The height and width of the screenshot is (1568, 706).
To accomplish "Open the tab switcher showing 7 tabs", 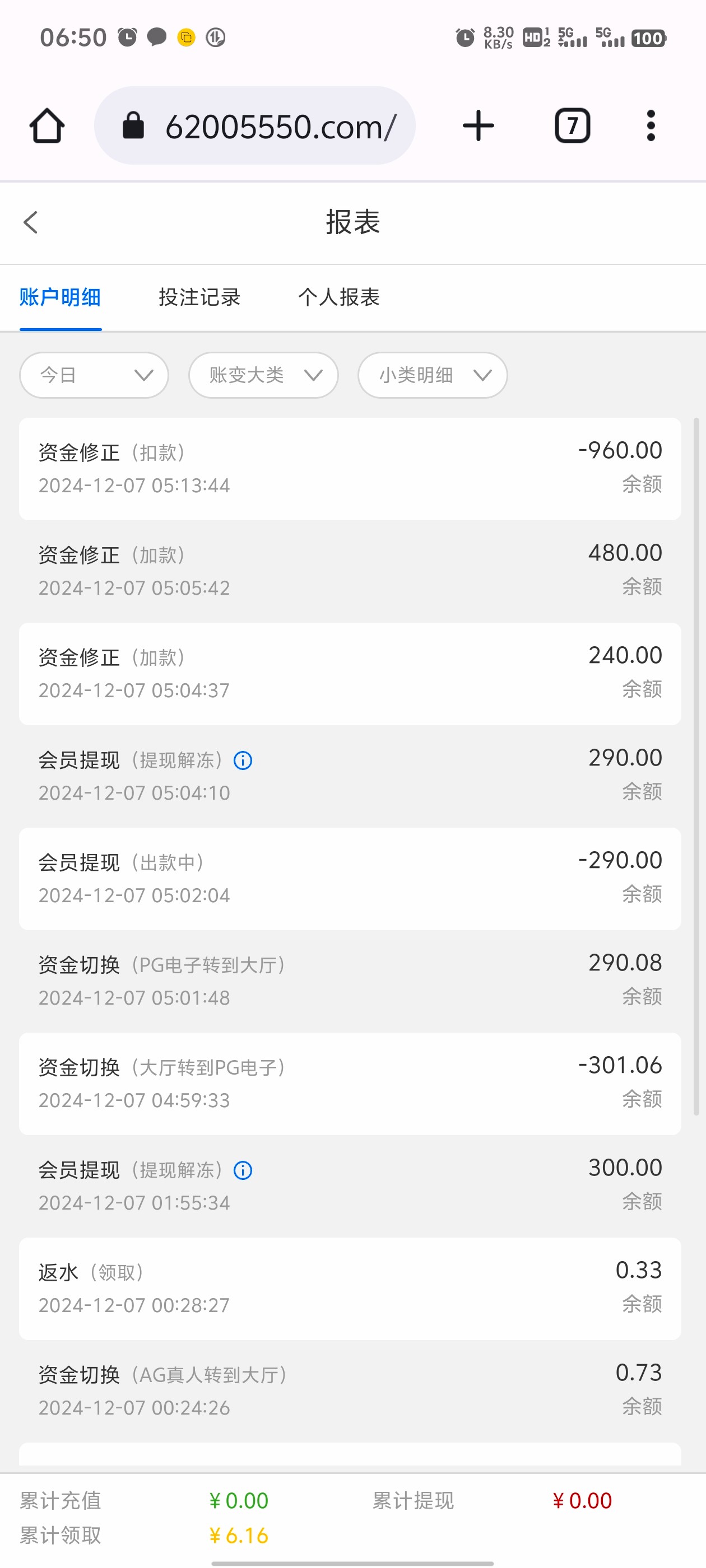I will (572, 125).
